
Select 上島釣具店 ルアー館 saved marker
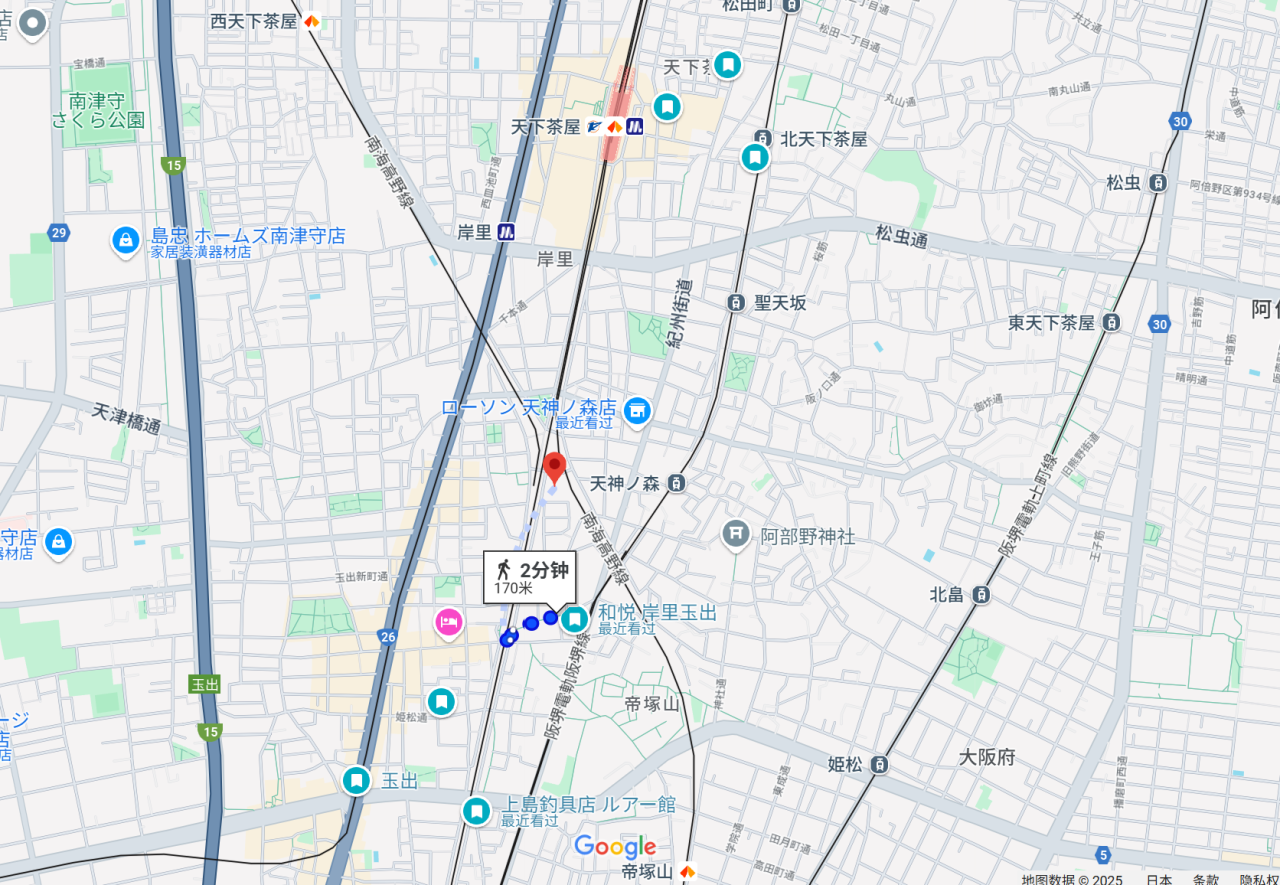click(477, 810)
